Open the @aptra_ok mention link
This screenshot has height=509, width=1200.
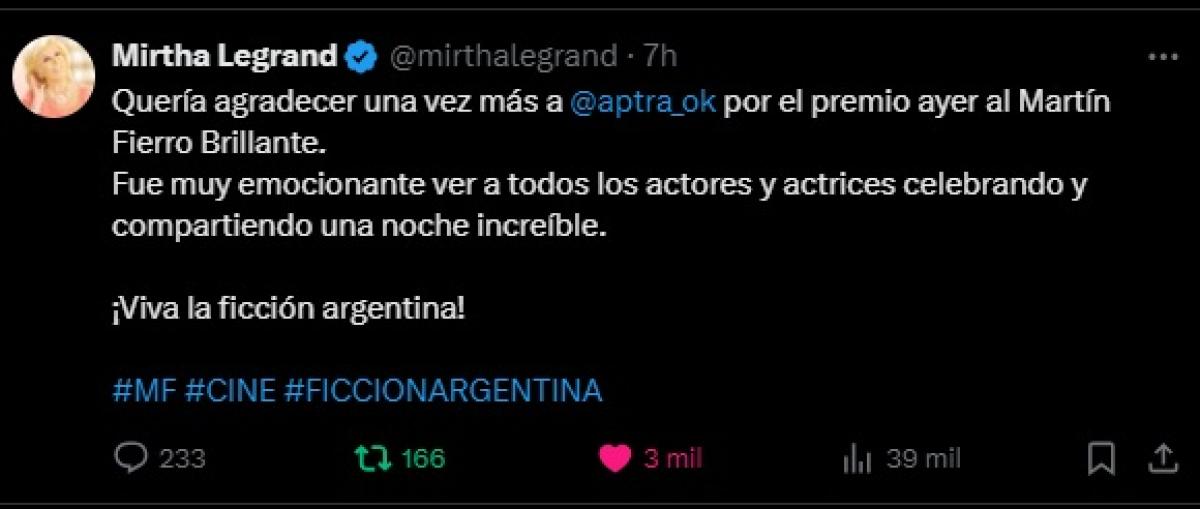(643, 103)
